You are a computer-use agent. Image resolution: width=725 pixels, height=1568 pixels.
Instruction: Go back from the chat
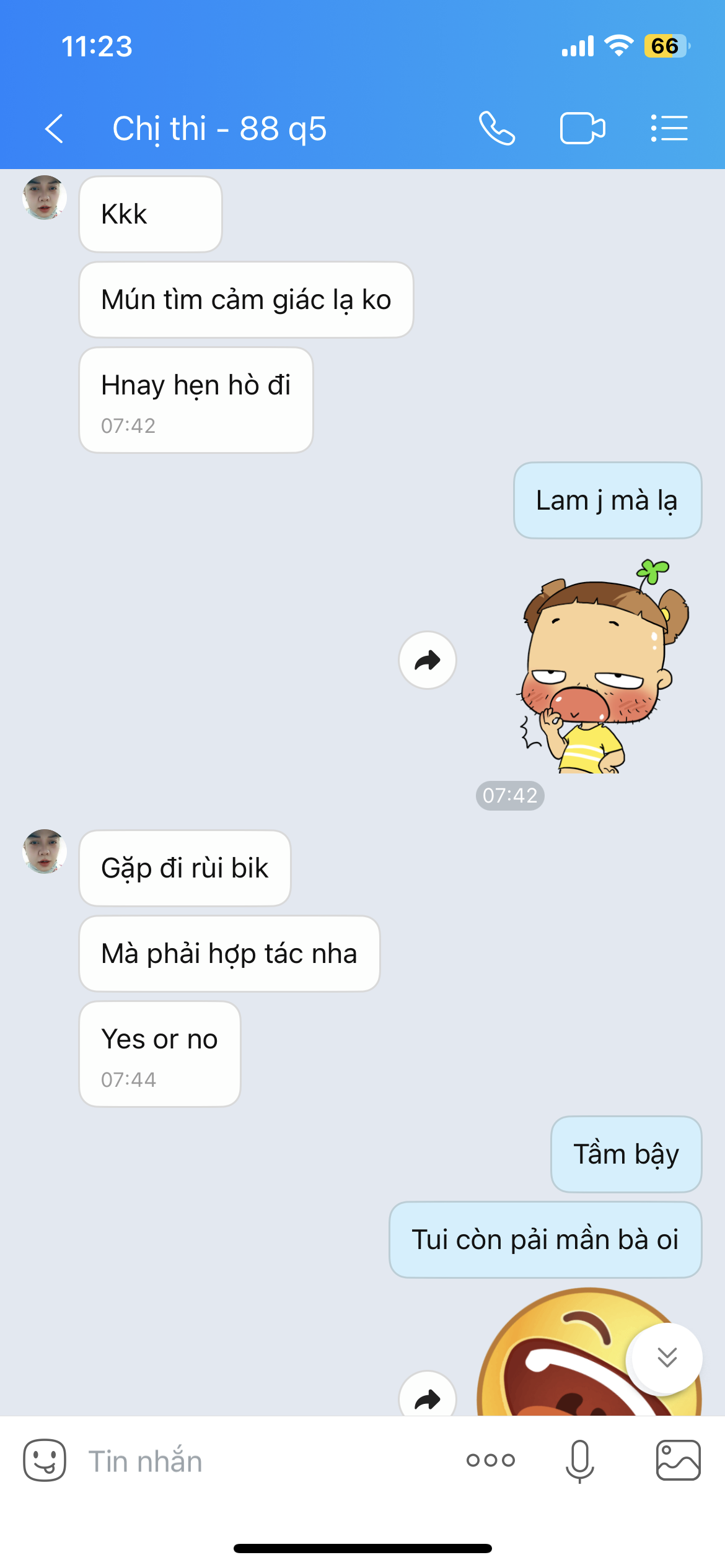point(55,129)
